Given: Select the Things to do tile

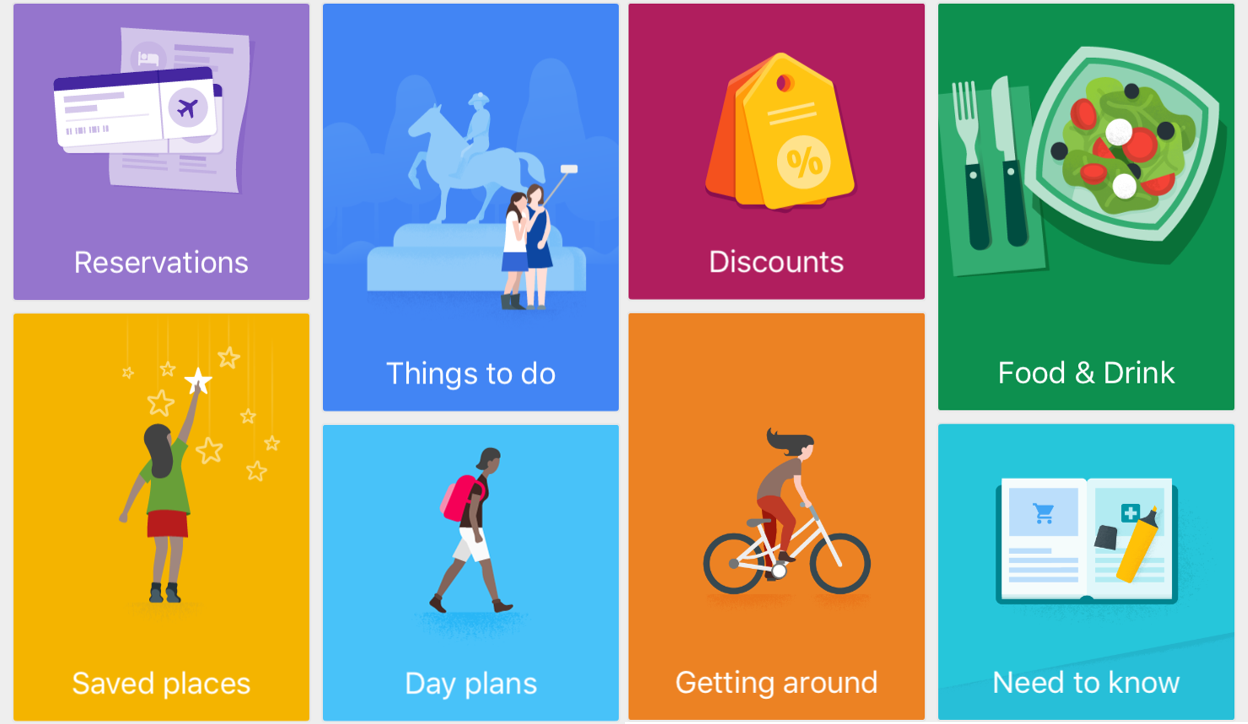Looking at the screenshot, I should (x=471, y=207).
